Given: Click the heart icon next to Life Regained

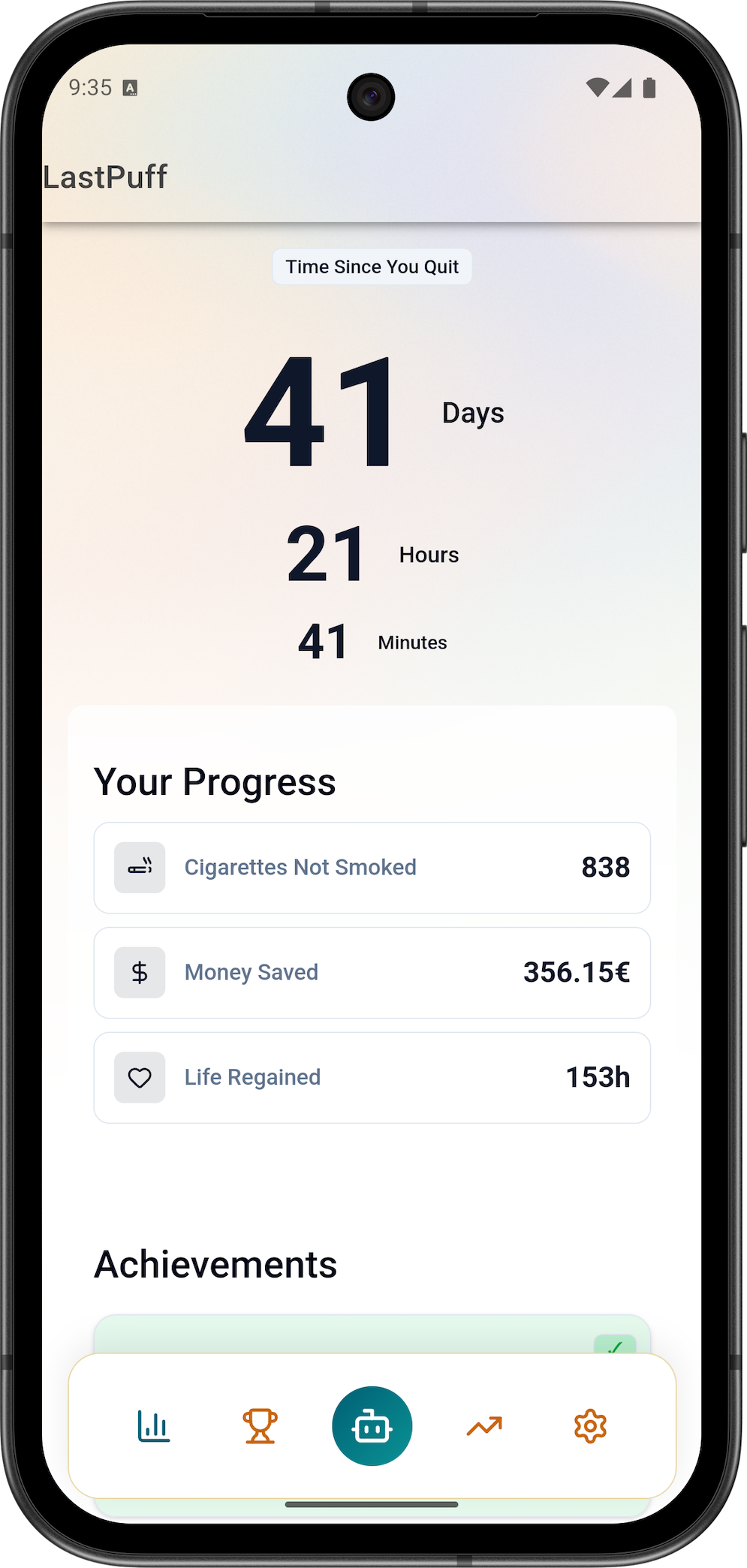Looking at the screenshot, I should click(140, 1077).
